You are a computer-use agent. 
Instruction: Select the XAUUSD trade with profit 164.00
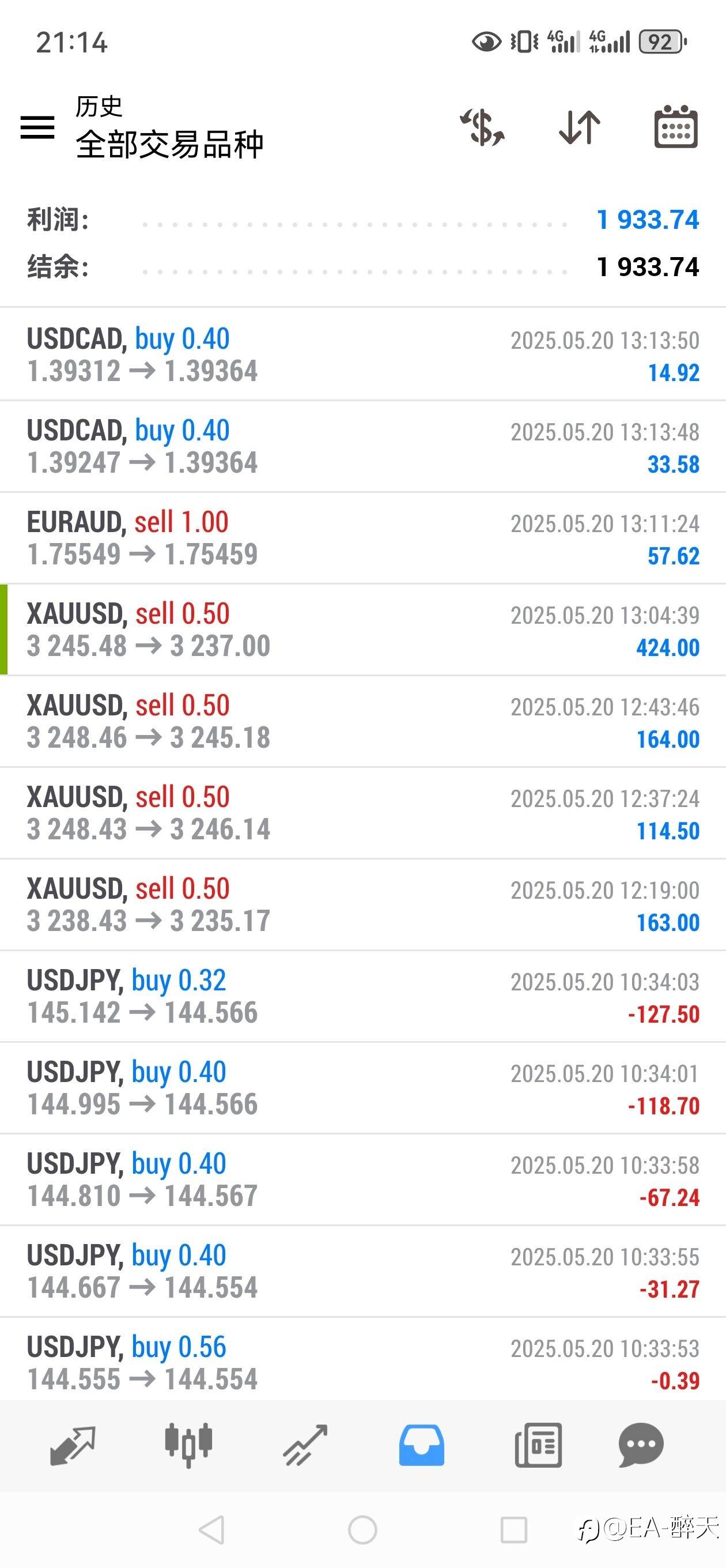(x=362, y=721)
